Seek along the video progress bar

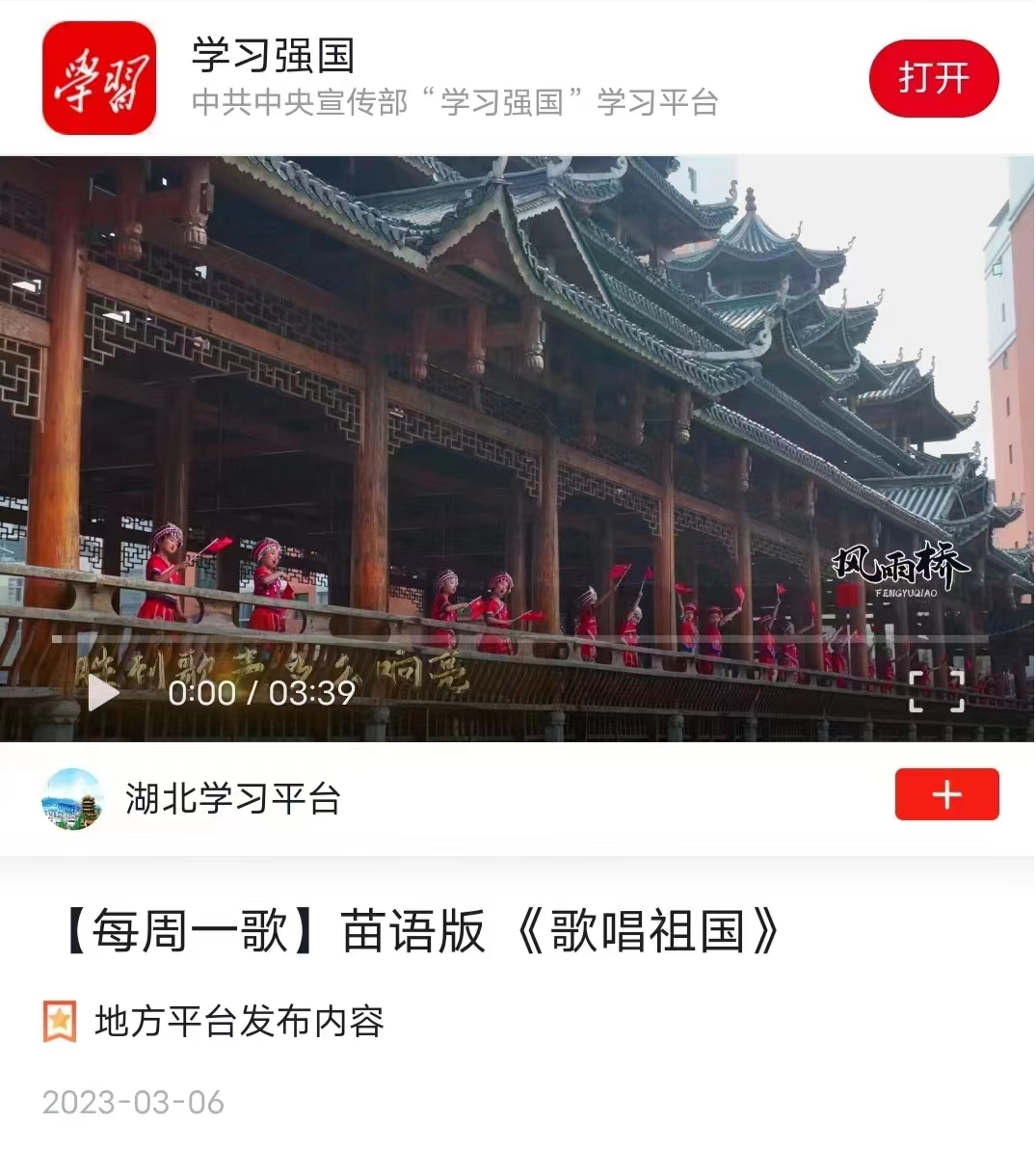click(520, 639)
